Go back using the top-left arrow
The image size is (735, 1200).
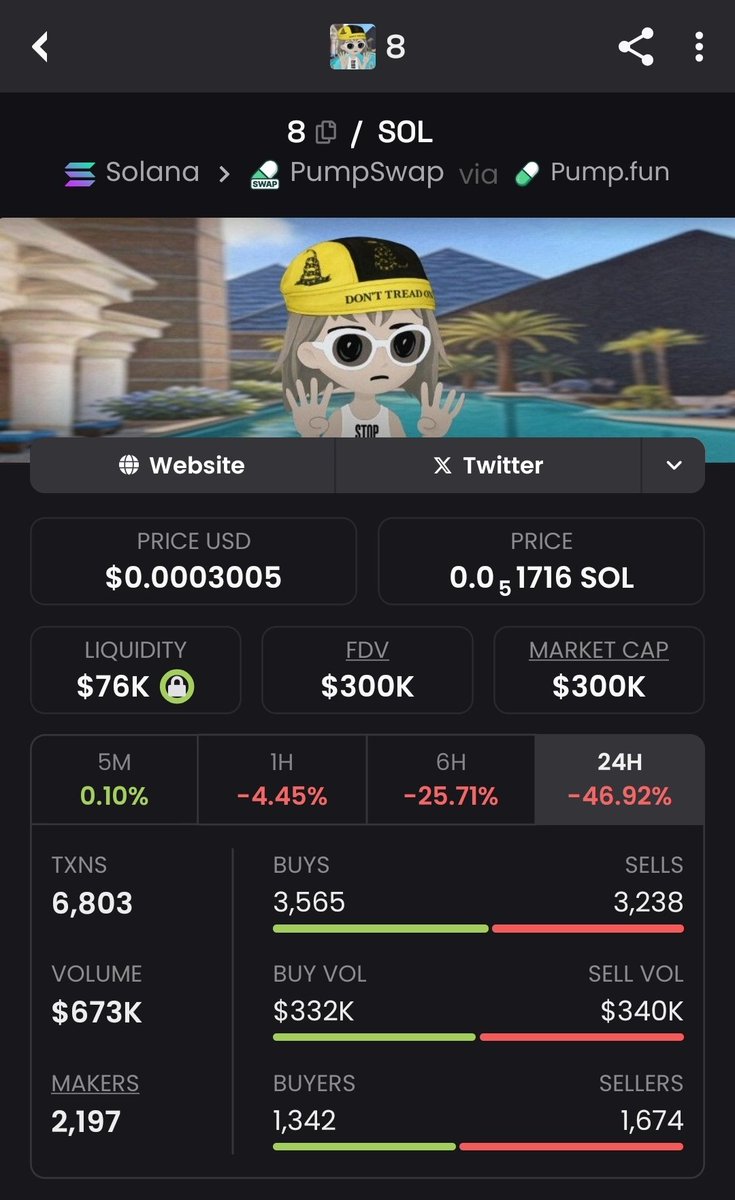pos(41,47)
